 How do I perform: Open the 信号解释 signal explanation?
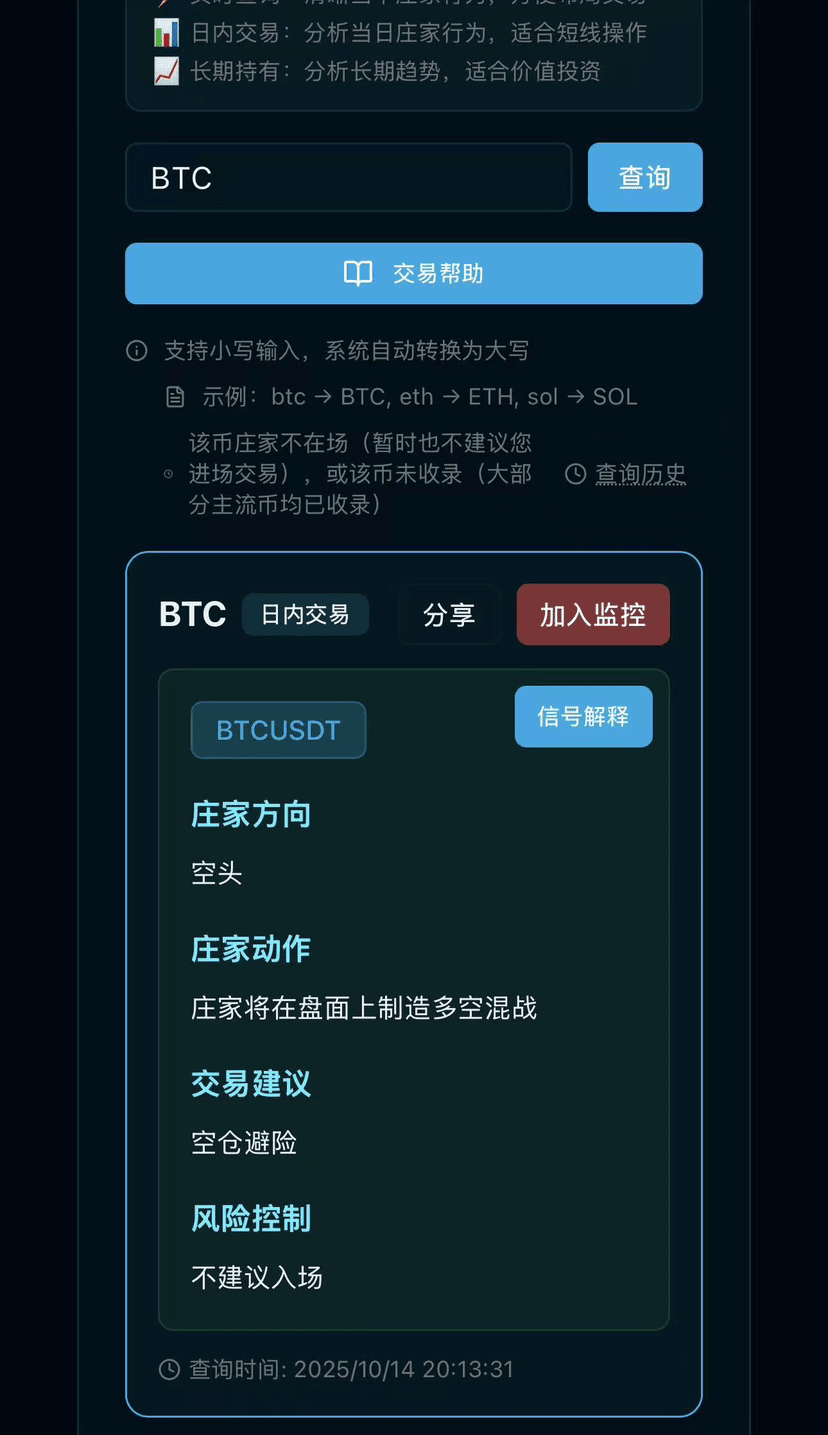coord(583,716)
